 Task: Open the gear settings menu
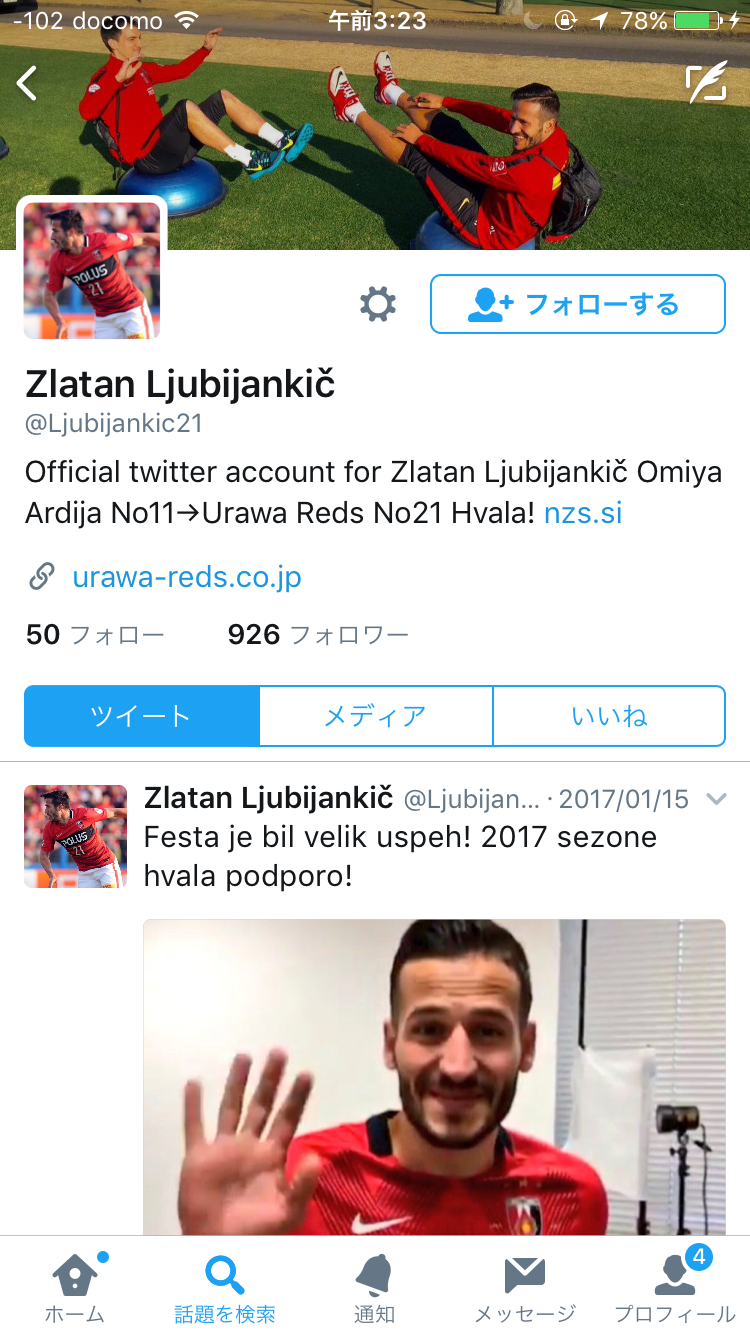378,304
